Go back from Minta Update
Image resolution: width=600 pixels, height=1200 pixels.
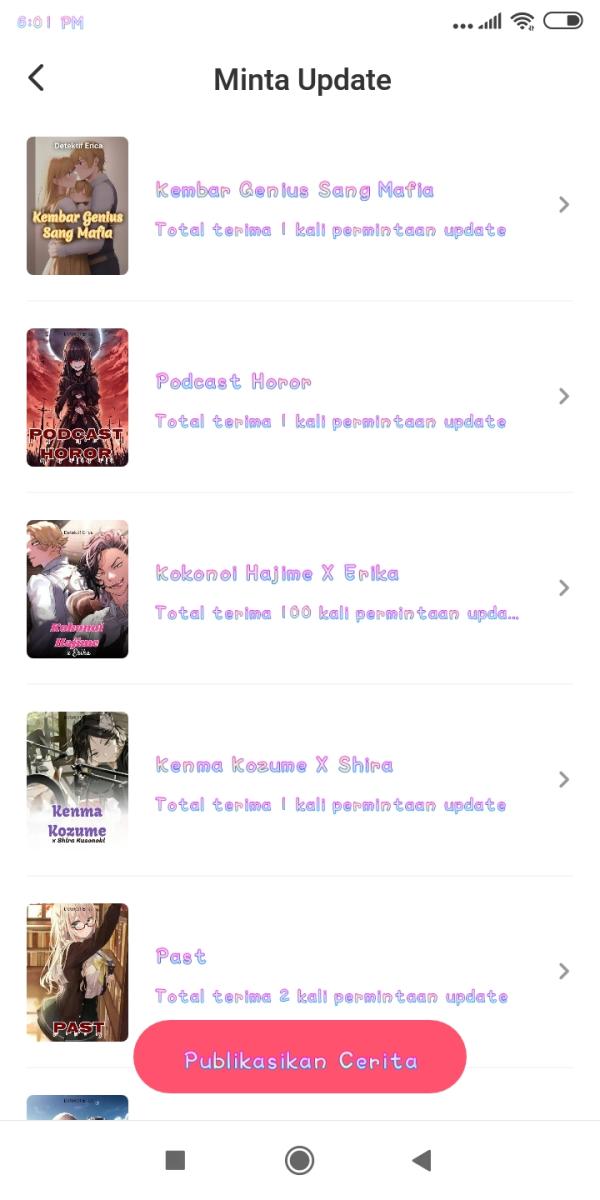pos(37,78)
